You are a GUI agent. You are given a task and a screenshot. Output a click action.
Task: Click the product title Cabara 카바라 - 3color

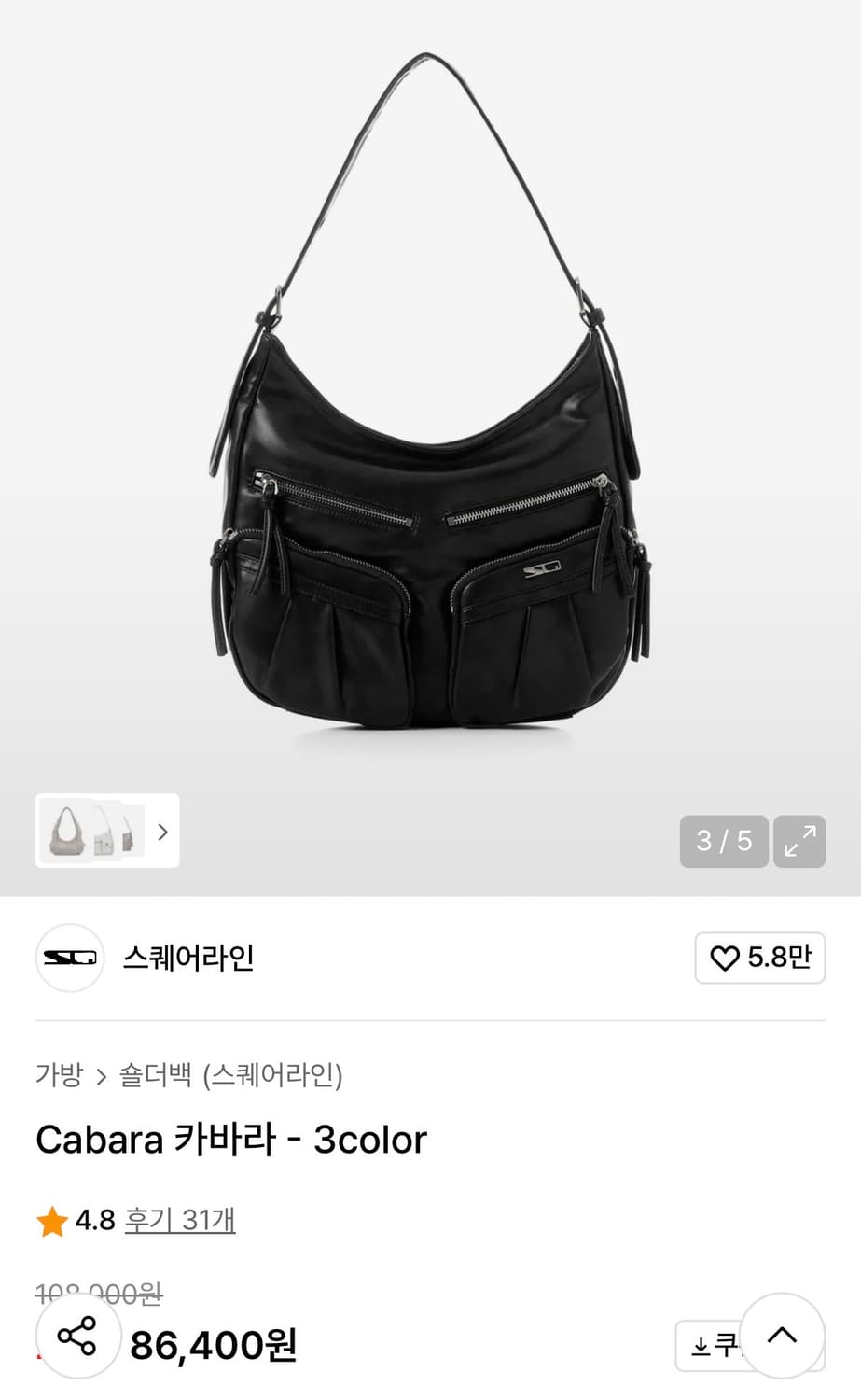point(229,1139)
